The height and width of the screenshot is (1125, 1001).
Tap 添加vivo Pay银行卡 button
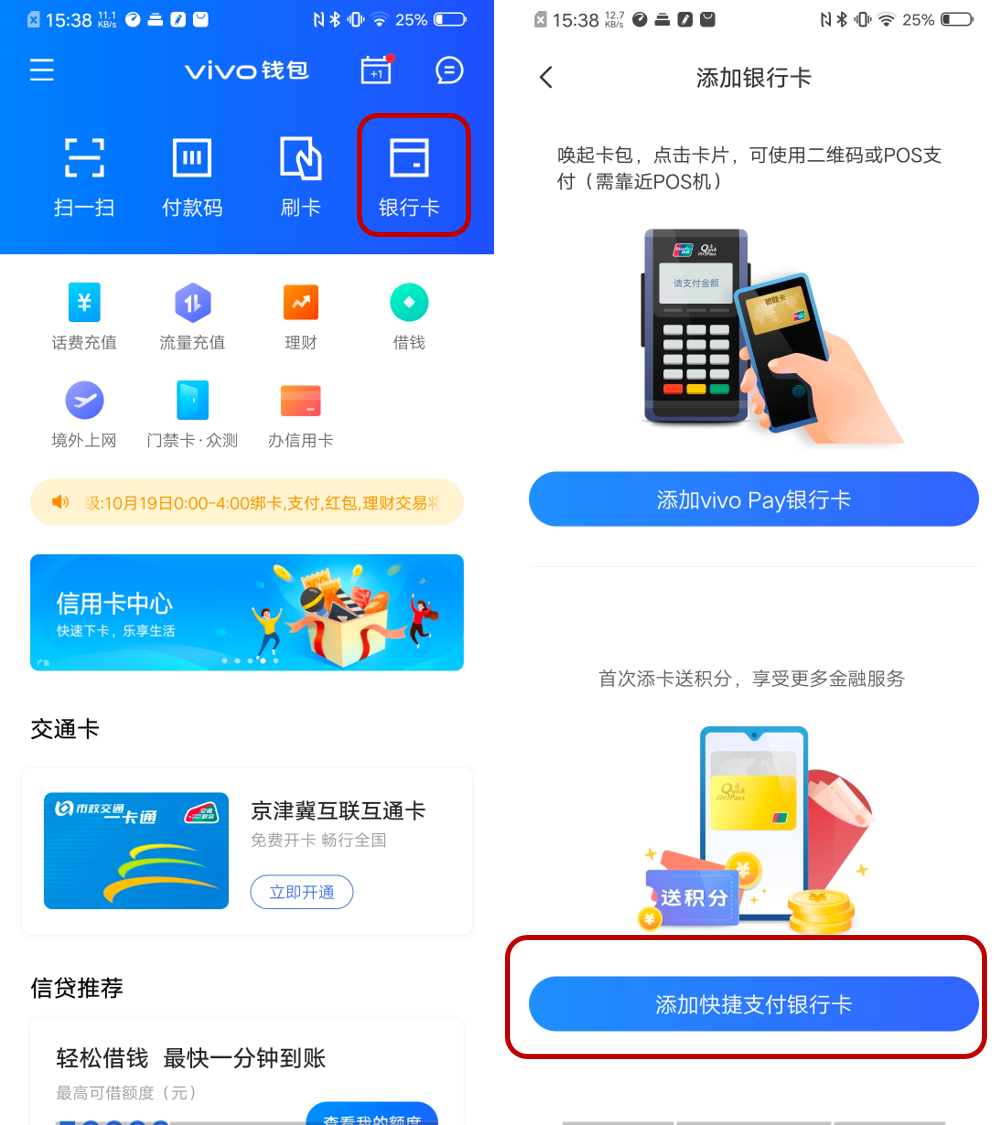pyautogui.click(x=753, y=500)
